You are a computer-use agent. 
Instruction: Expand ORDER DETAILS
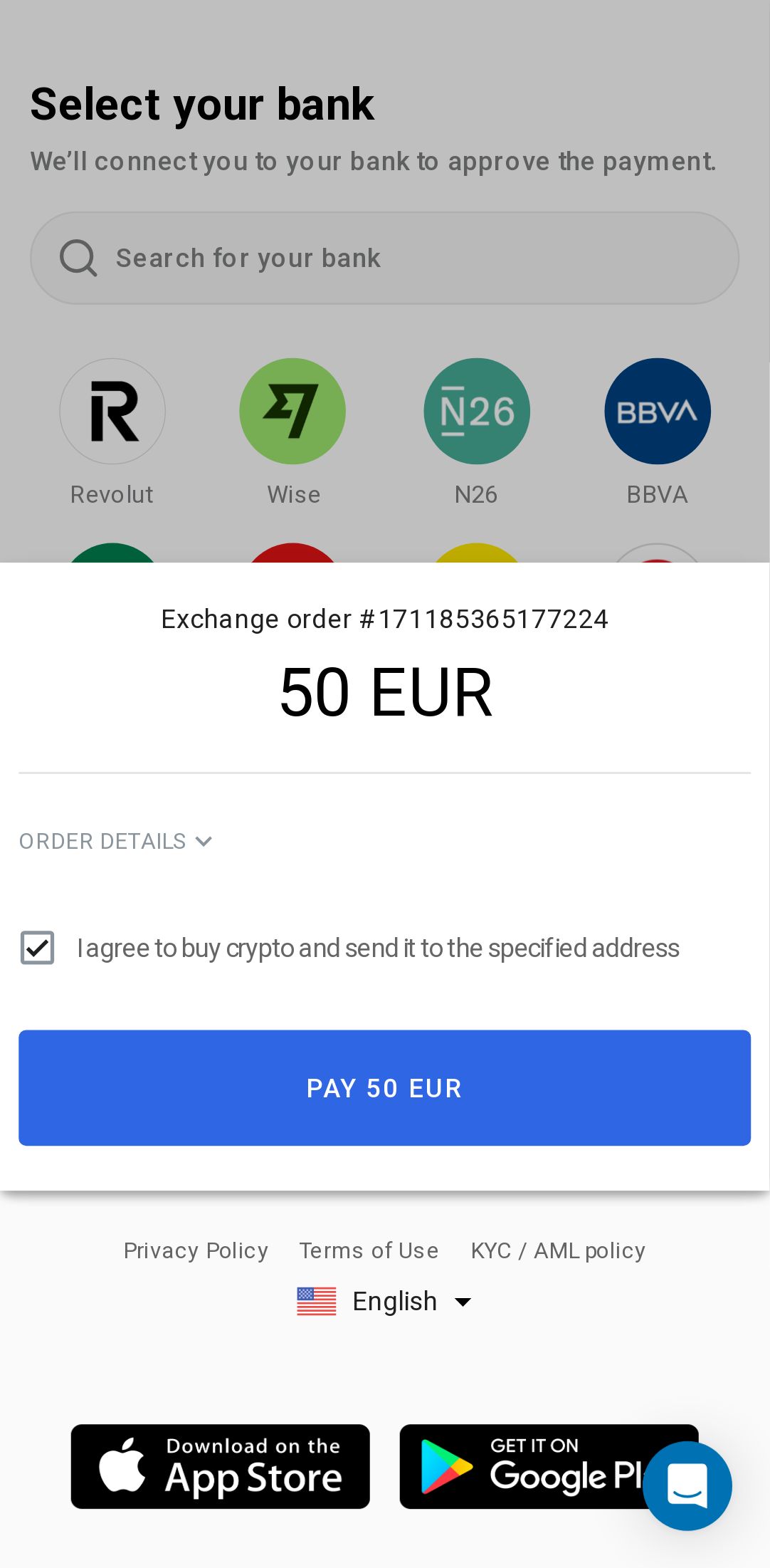tap(115, 841)
